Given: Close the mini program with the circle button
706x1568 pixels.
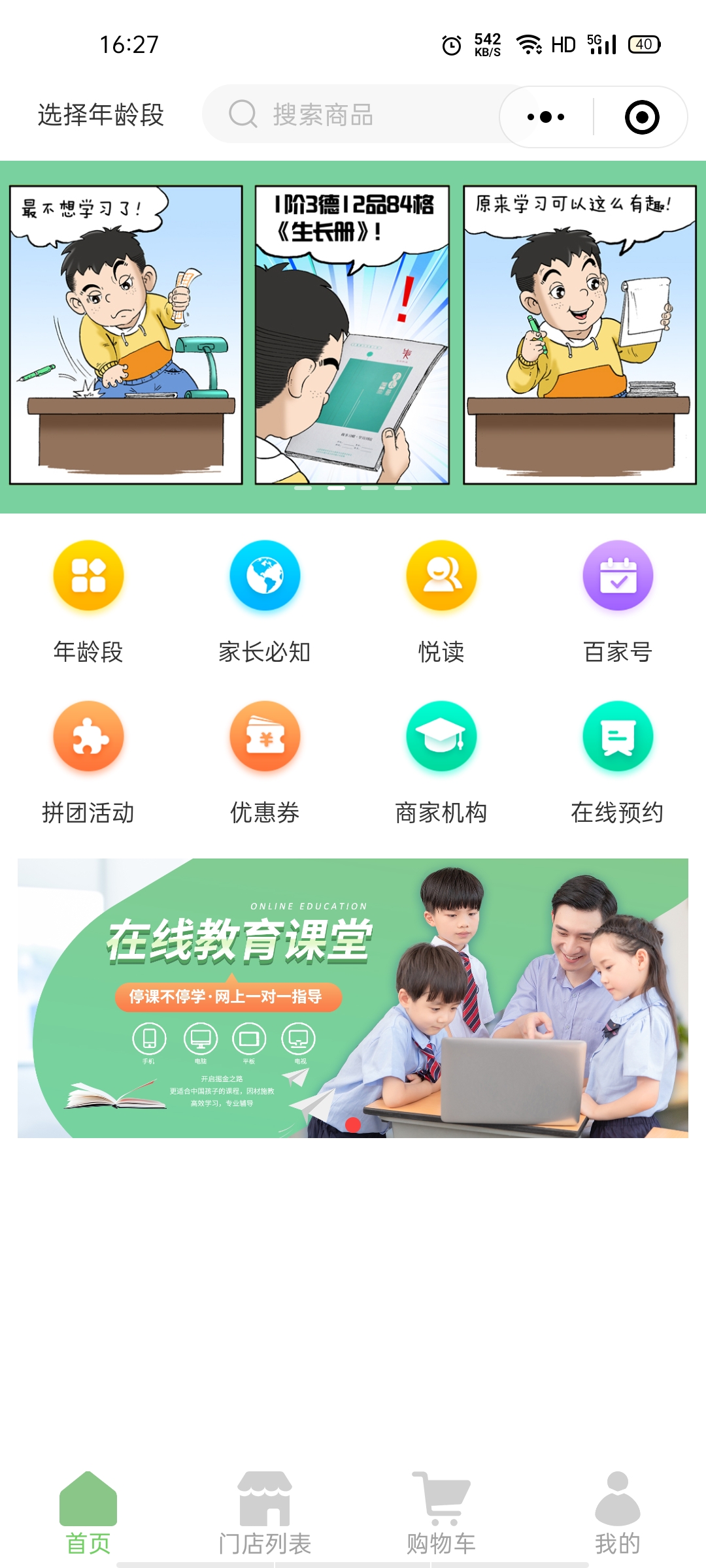Looking at the screenshot, I should tap(642, 117).
